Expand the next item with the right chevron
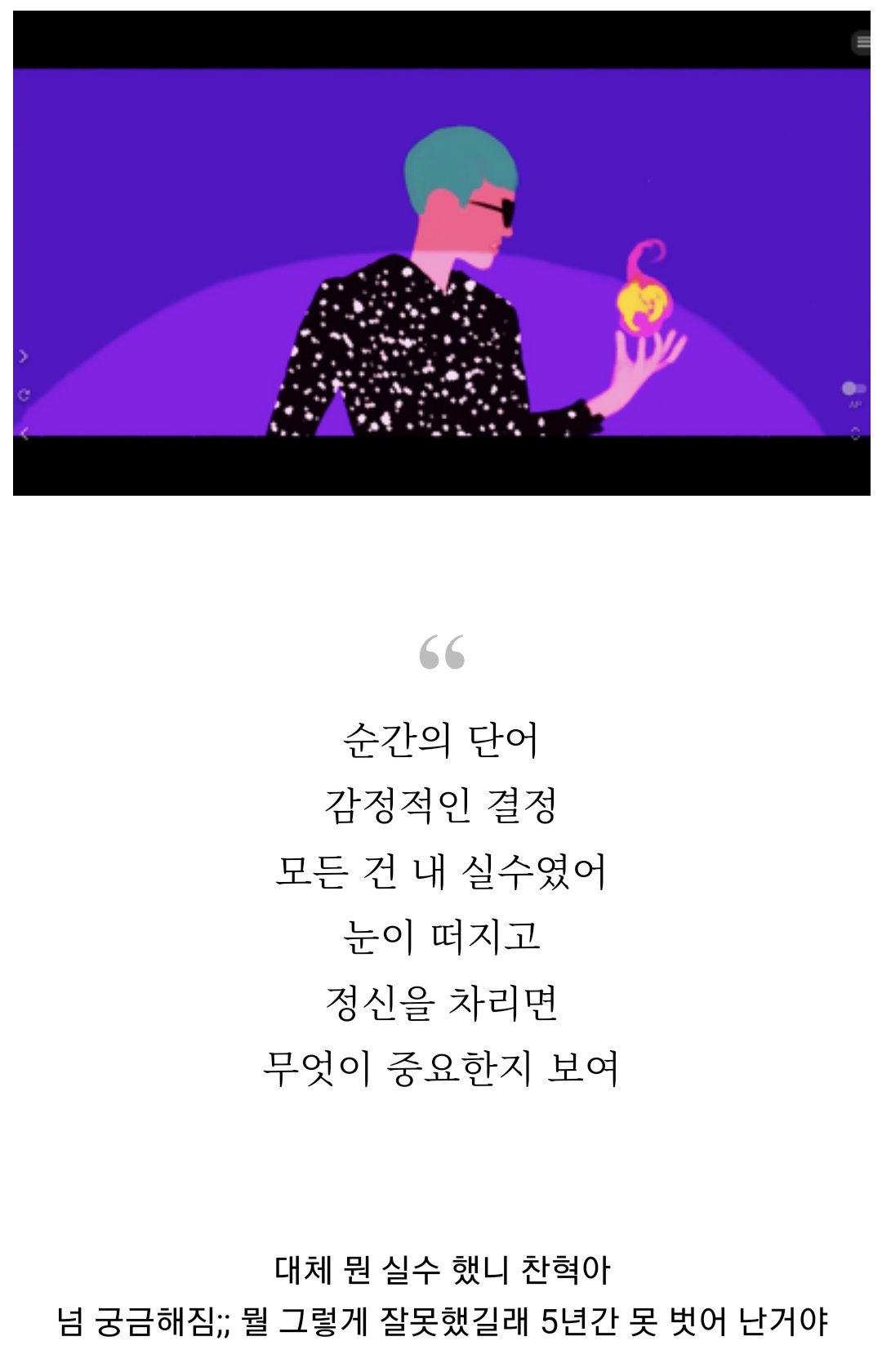882x1372 pixels. [x=23, y=354]
